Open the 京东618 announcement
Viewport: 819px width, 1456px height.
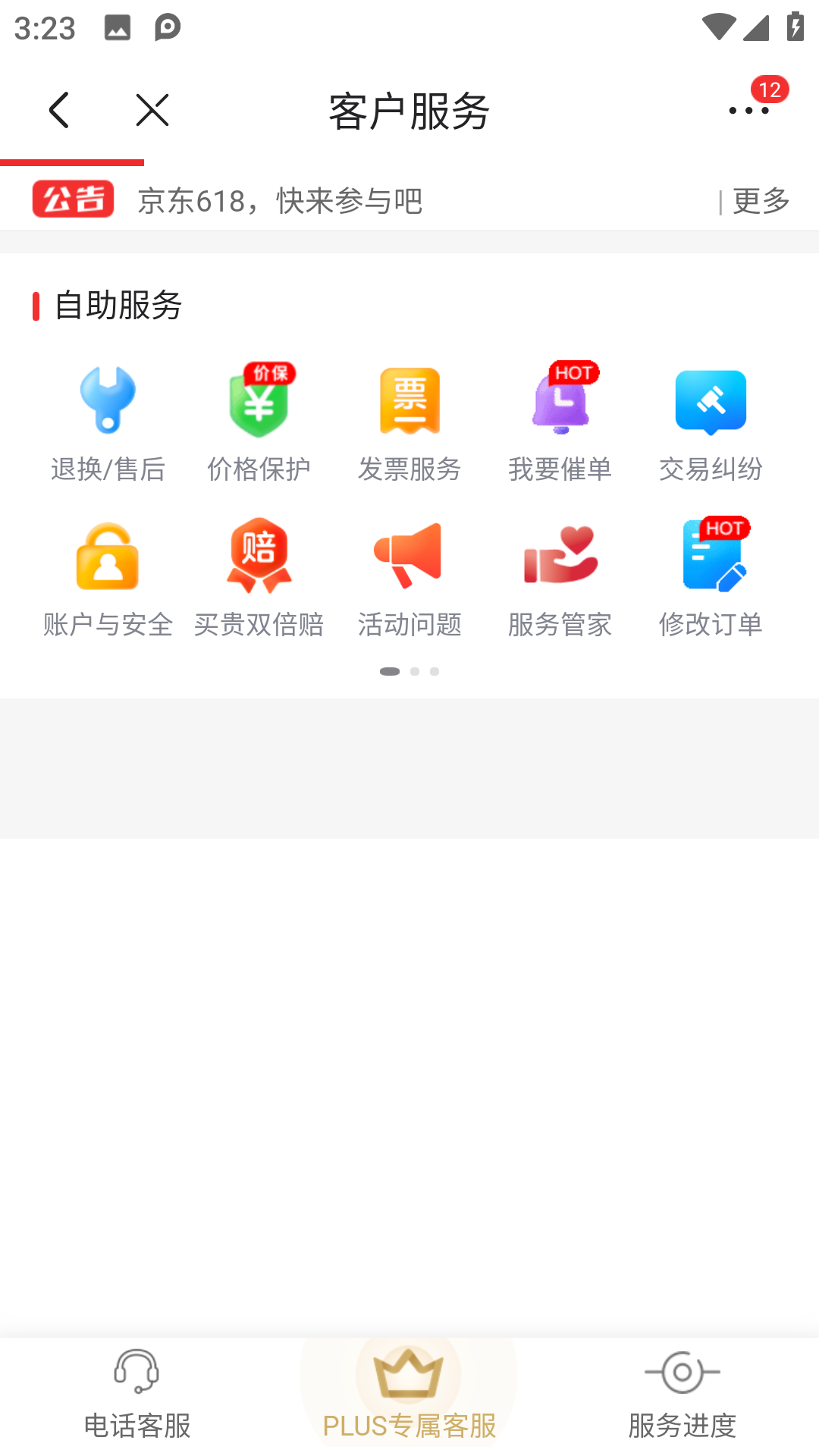point(279,201)
